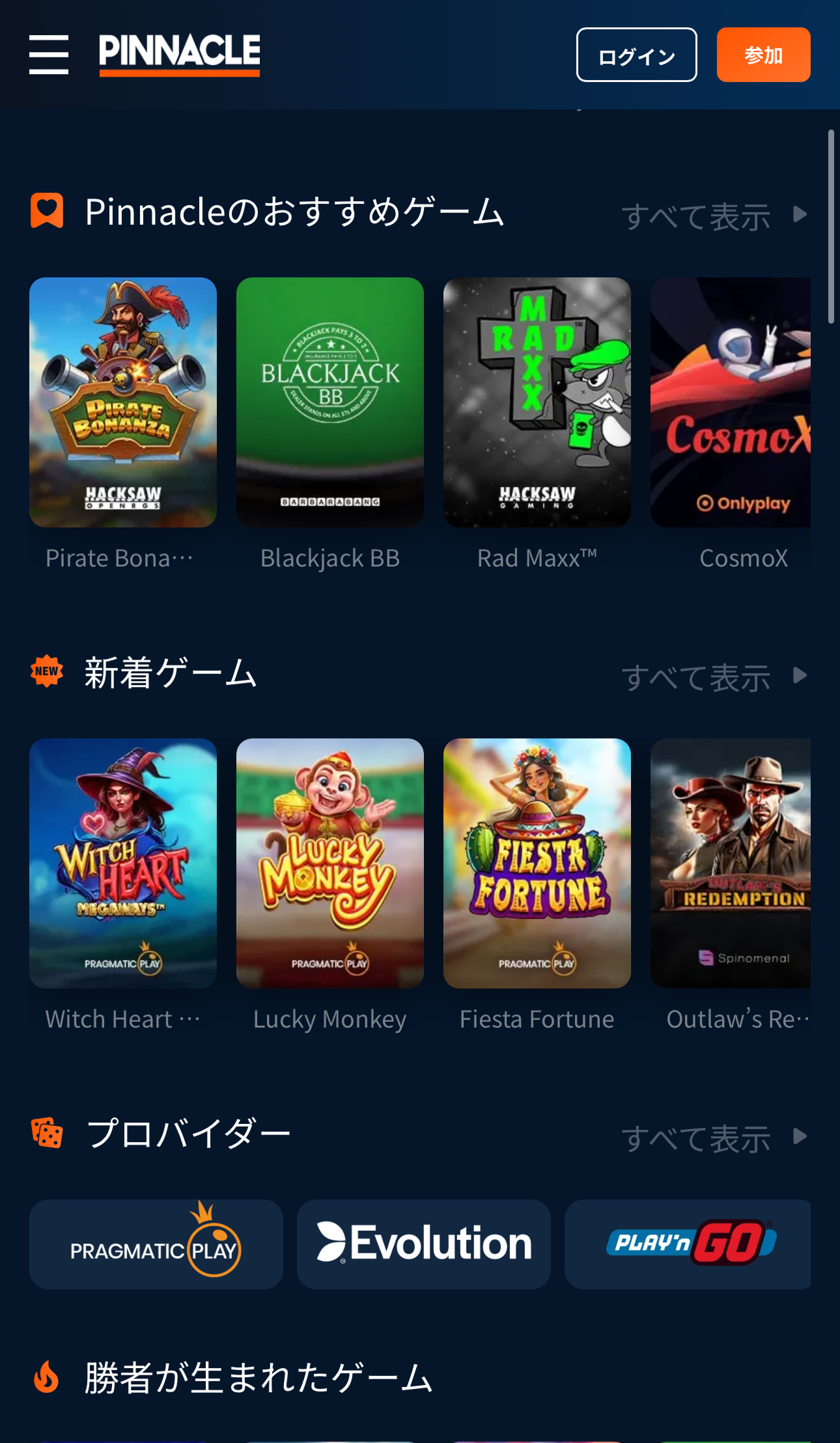This screenshot has width=840, height=1443.
Task: Select the Pragmatic Play provider
Action: point(156,1244)
